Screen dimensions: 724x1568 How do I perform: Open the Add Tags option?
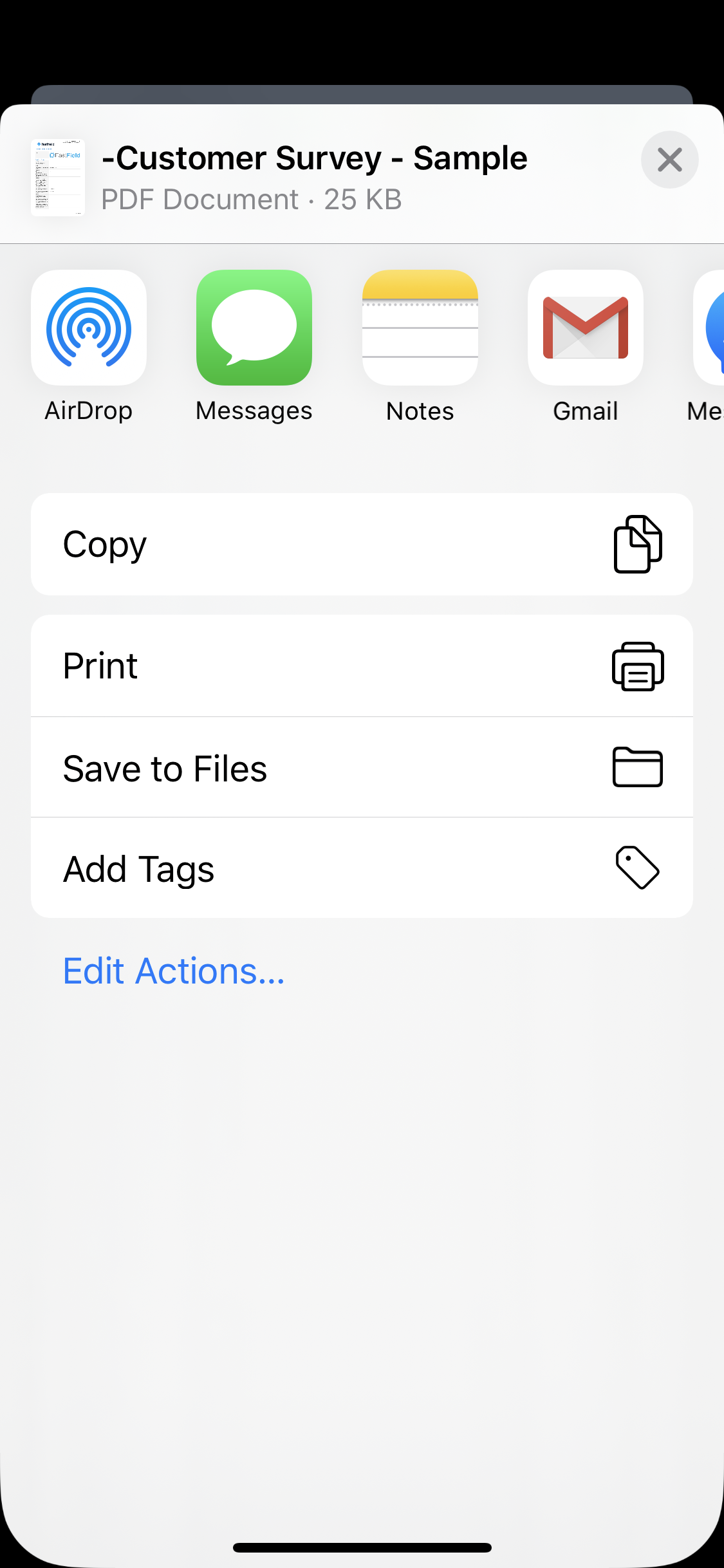pos(362,868)
